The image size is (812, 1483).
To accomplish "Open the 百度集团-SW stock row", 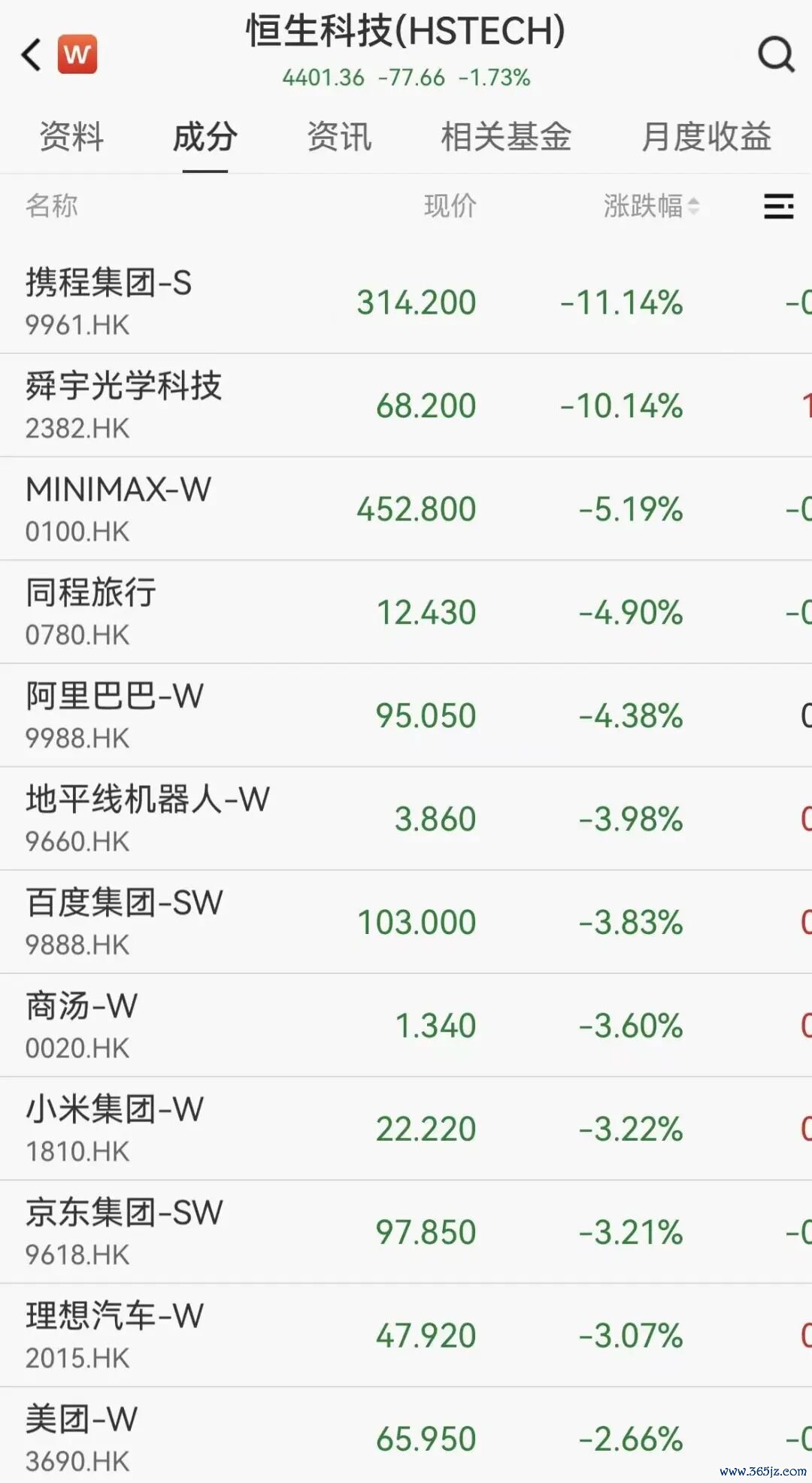I will [406, 922].
